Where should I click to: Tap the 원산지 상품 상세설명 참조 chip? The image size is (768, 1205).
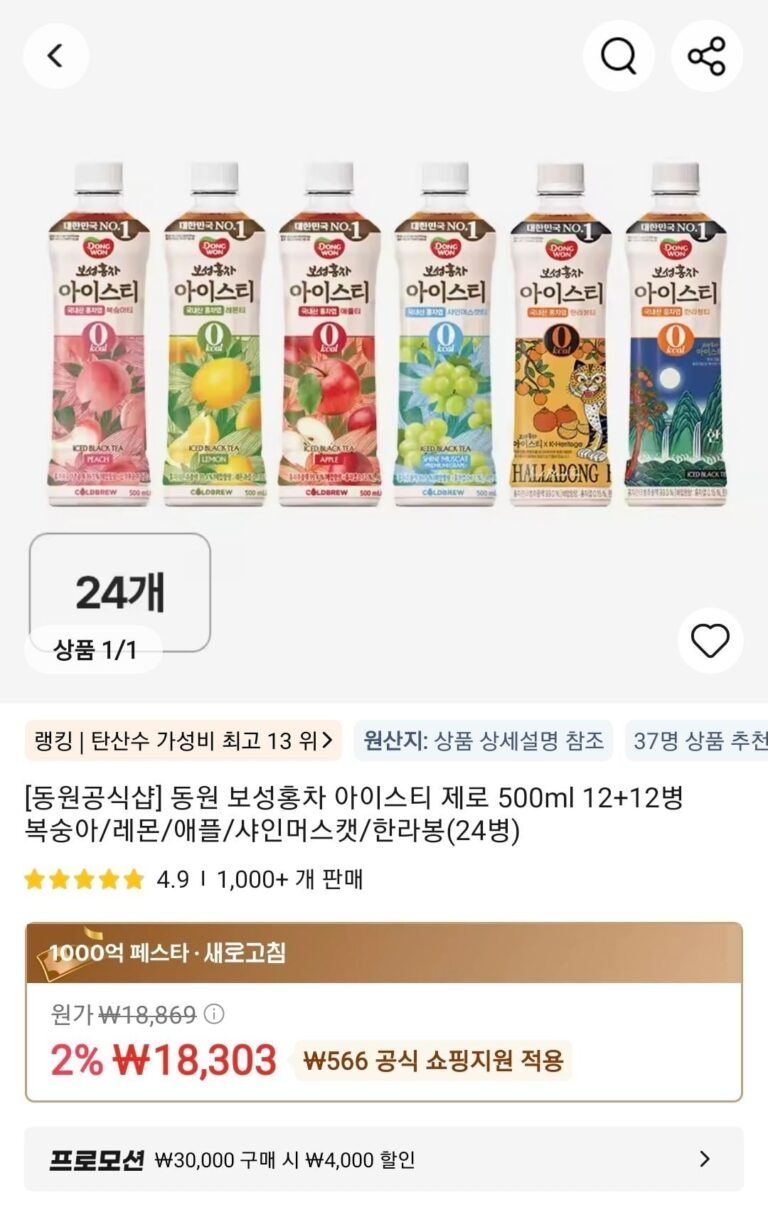point(483,741)
